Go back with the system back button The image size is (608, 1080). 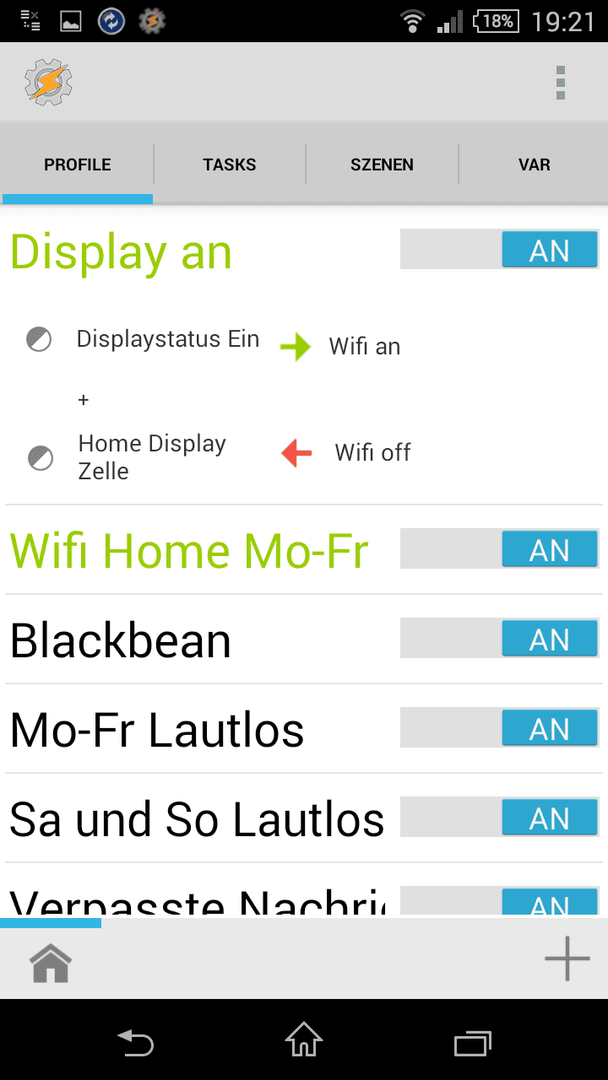click(135, 1041)
